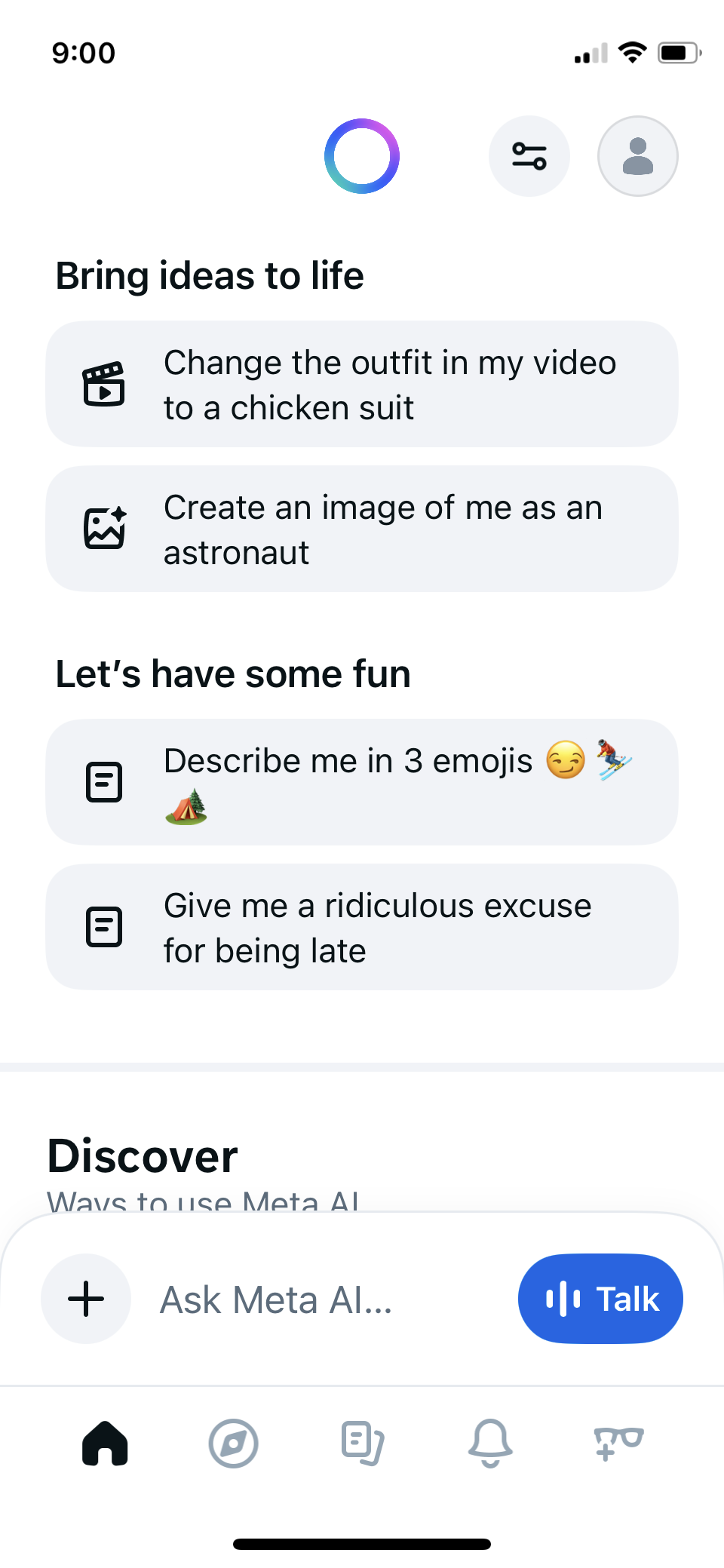Open the settings sliders icon
Viewport: 724px width, 1568px height.
pos(529,156)
